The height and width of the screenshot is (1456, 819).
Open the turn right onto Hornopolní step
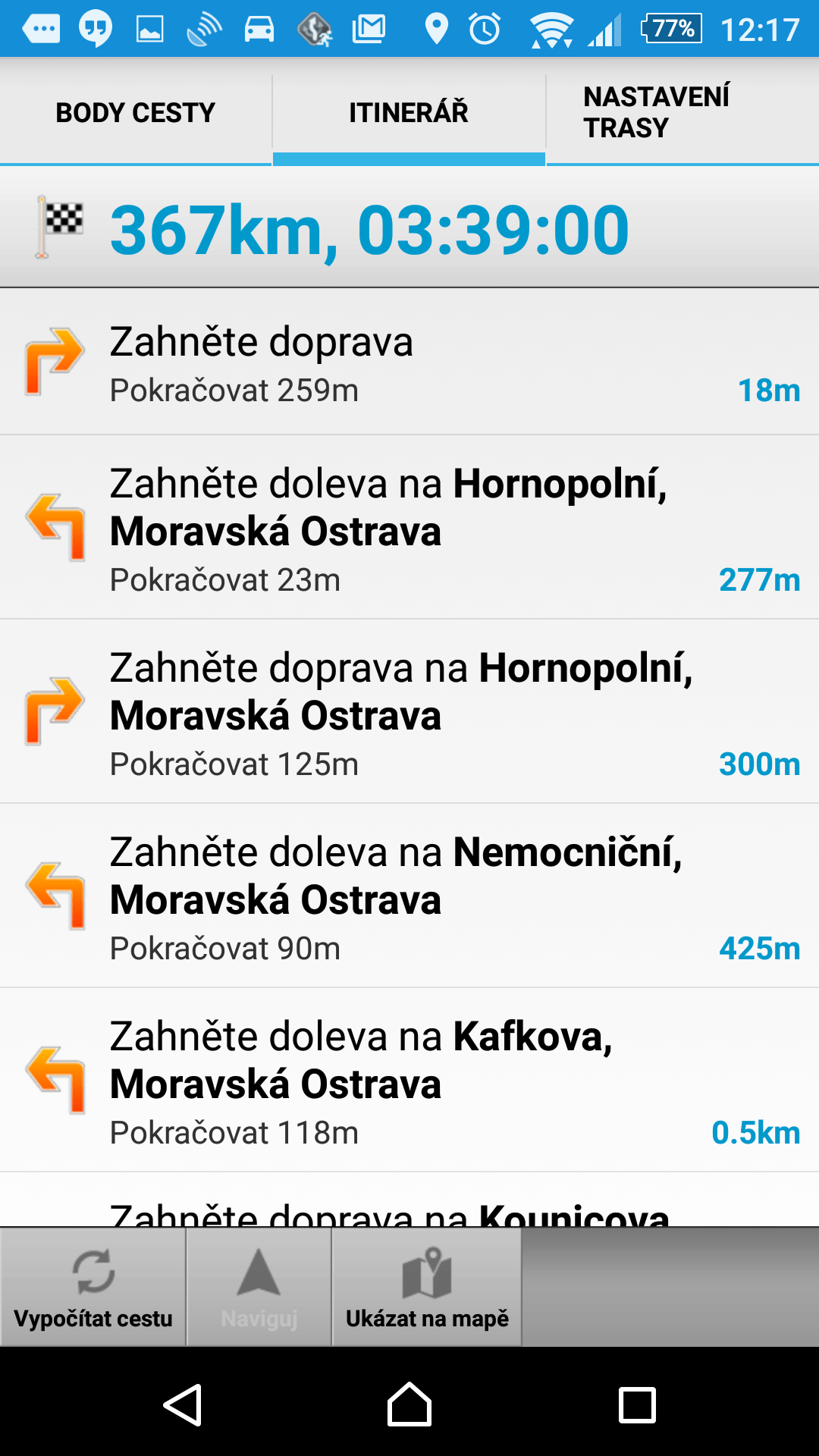tap(409, 711)
